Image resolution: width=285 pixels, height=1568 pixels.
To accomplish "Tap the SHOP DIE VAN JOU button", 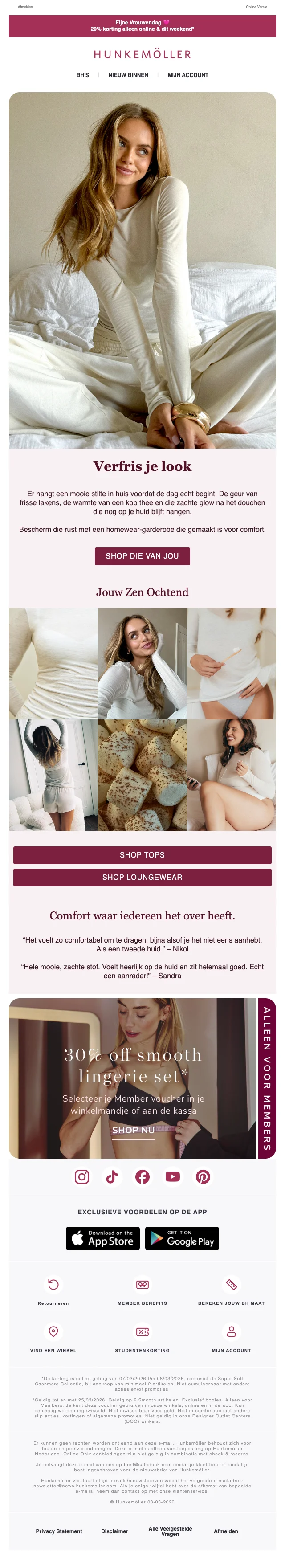I will [142, 556].
